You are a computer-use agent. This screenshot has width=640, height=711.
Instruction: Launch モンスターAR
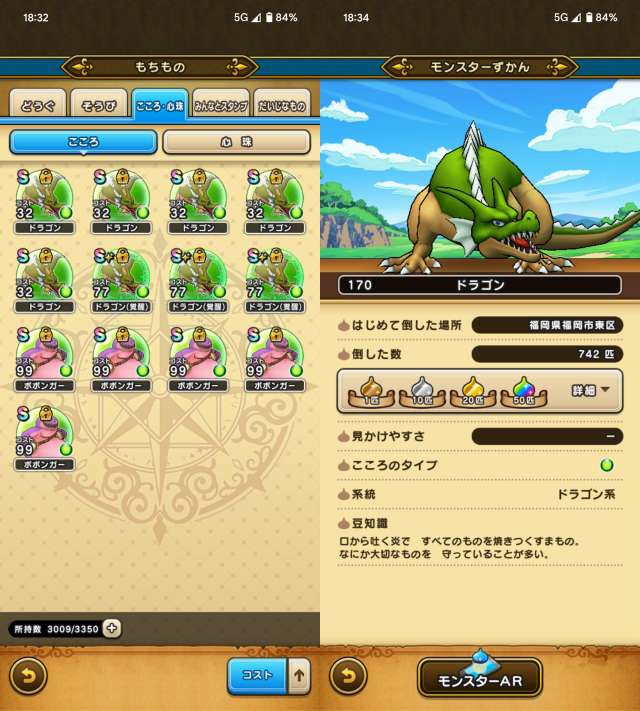click(x=480, y=678)
